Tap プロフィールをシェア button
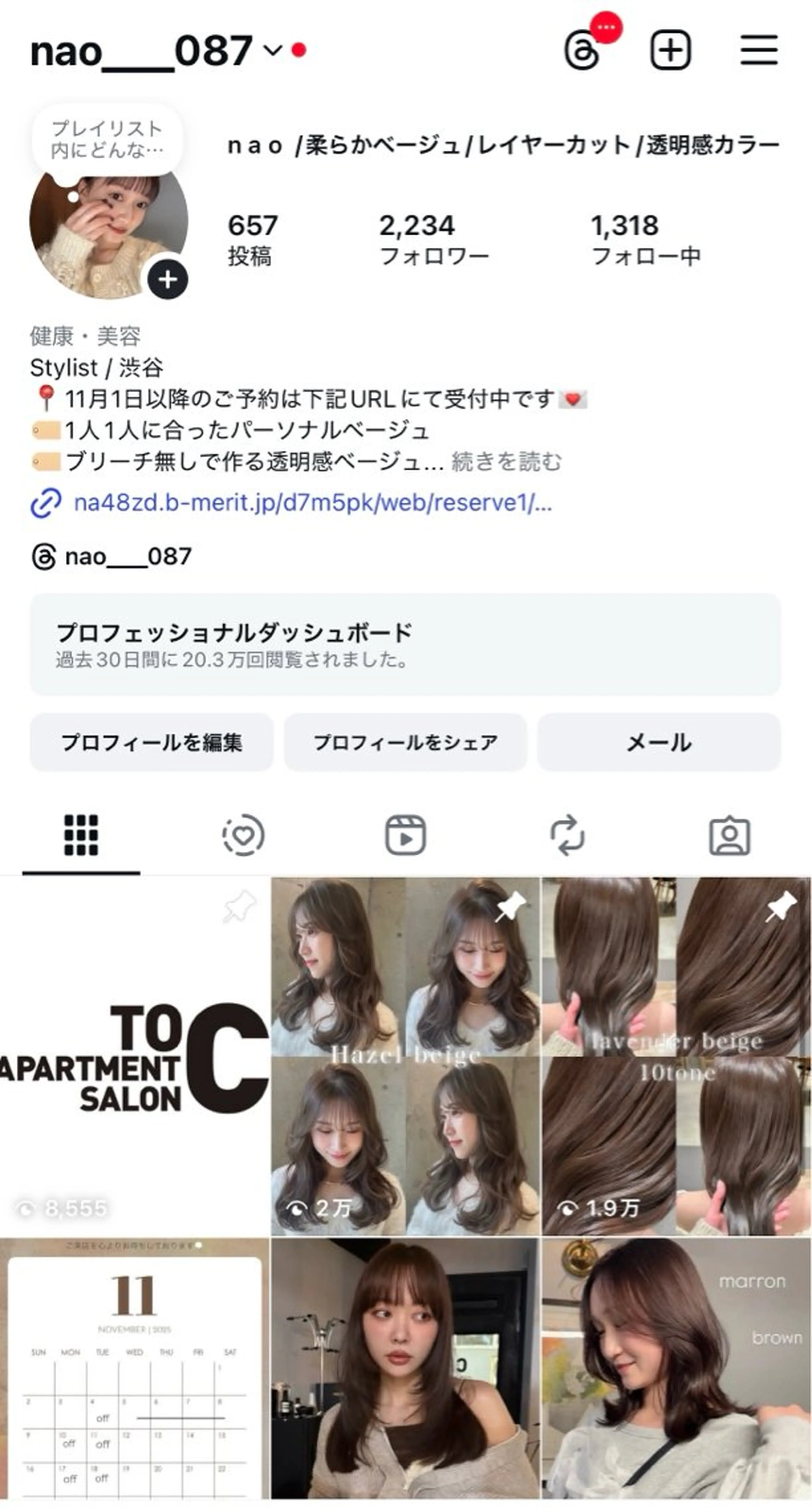812x1508 pixels. pyautogui.click(x=405, y=742)
